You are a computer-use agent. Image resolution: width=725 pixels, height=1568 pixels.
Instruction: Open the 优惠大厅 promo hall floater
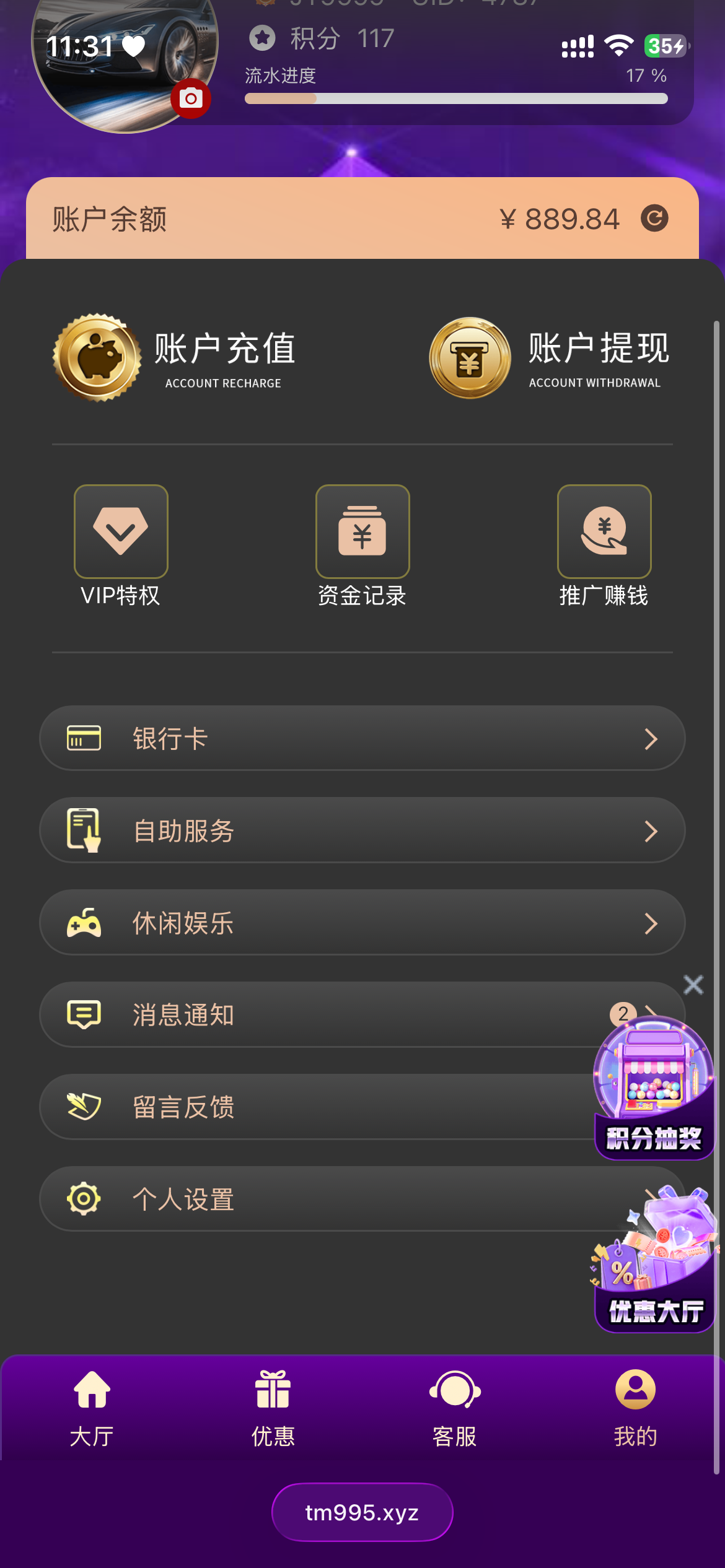(656, 1263)
